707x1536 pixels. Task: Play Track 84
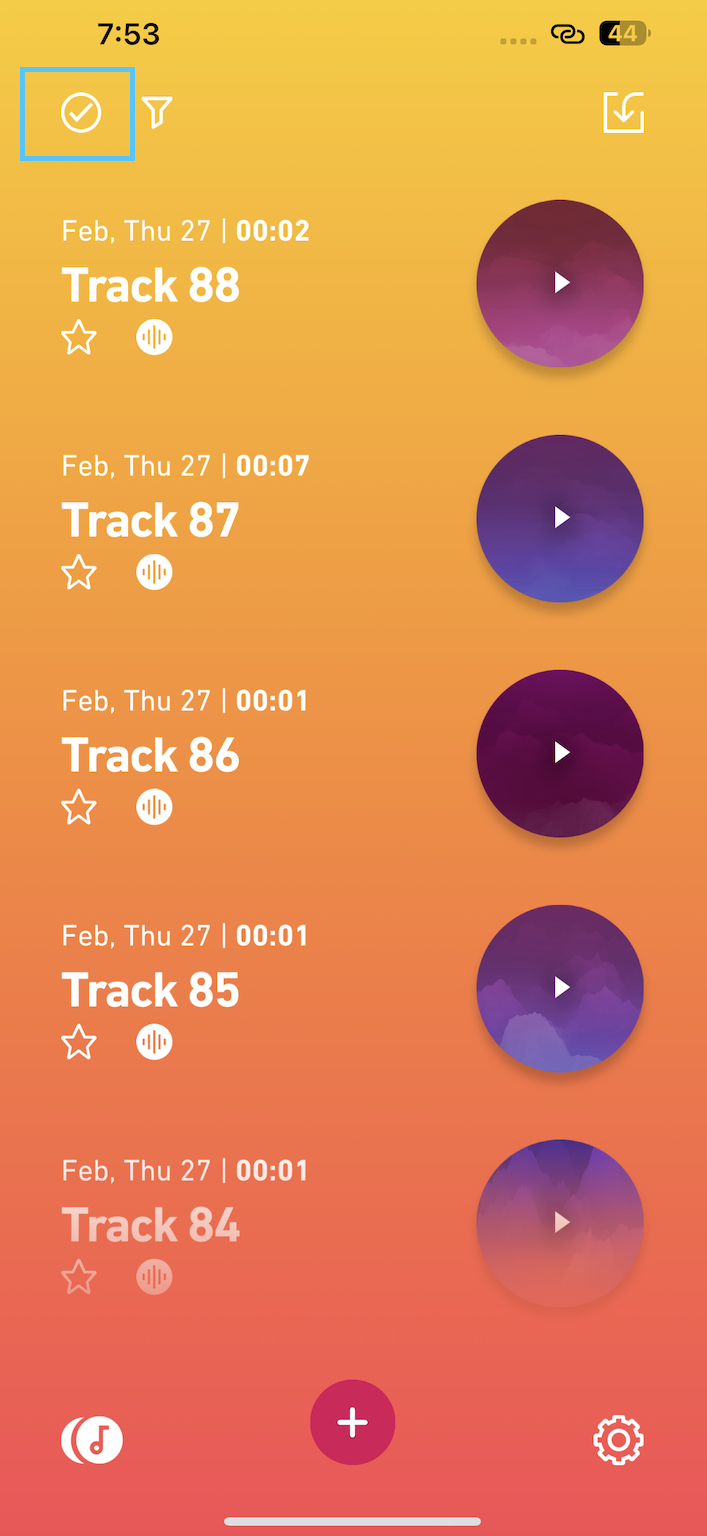560,1222
